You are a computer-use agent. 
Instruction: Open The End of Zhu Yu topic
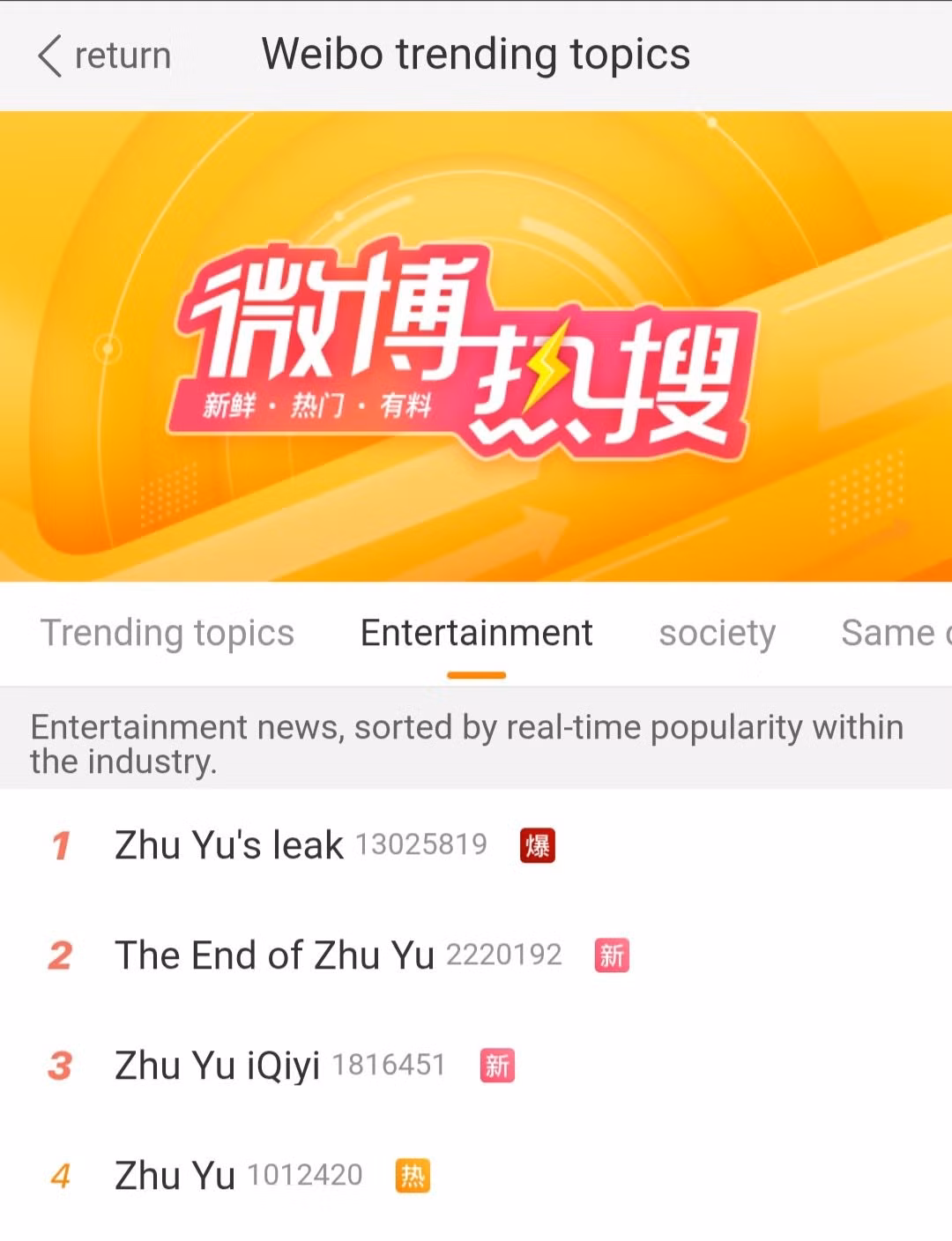pos(274,955)
